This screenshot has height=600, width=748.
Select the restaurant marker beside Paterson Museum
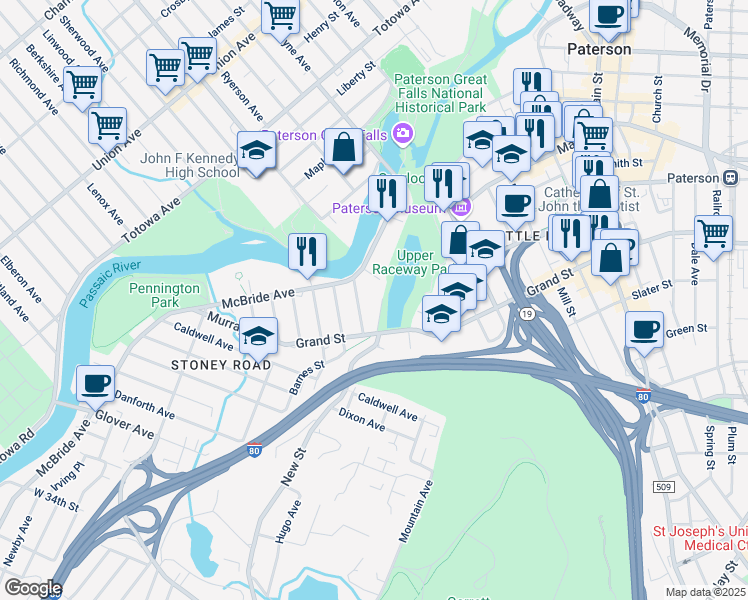click(x=387, y=193)
